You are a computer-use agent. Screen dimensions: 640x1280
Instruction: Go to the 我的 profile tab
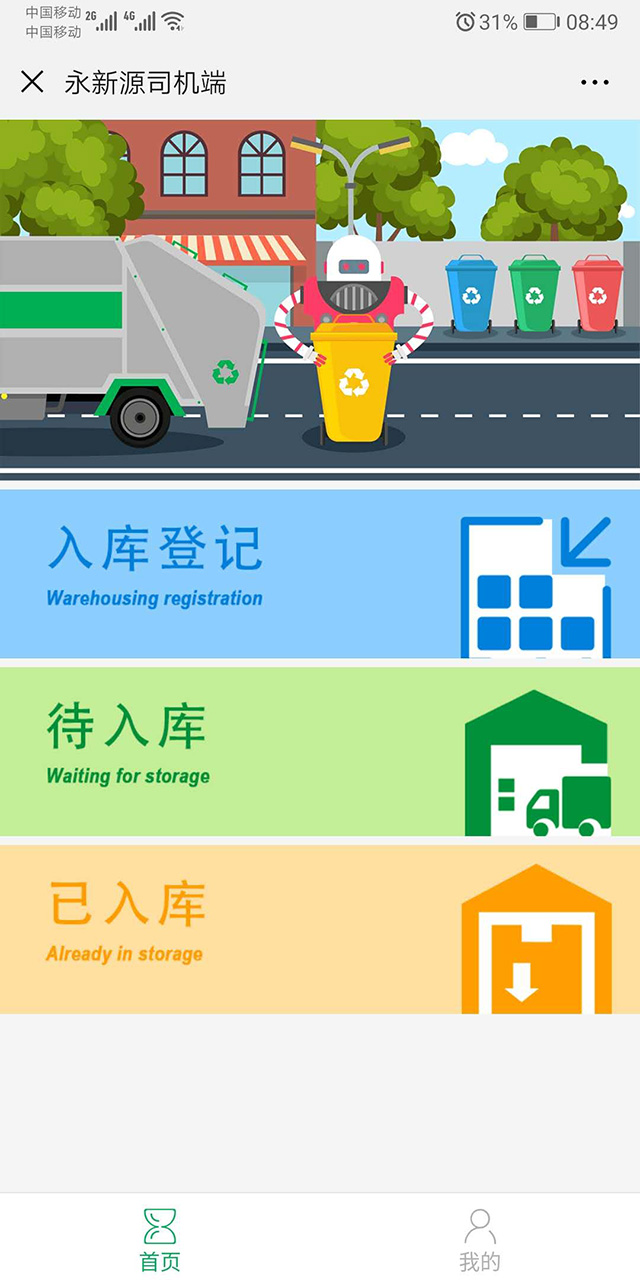(x=480, y=1238)
